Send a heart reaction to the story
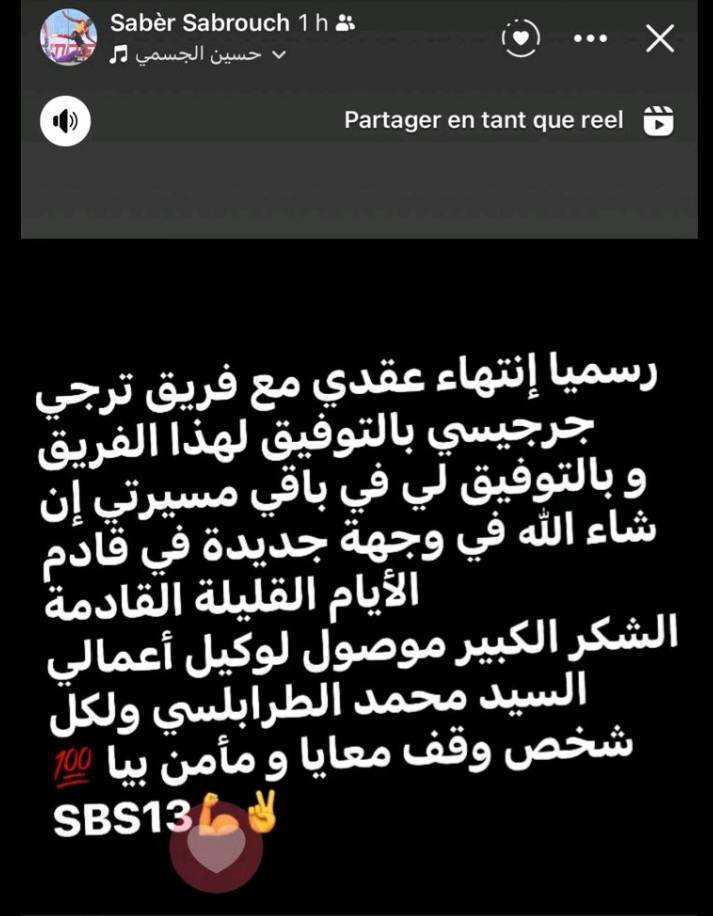713x916 pixels. (217, 845)
